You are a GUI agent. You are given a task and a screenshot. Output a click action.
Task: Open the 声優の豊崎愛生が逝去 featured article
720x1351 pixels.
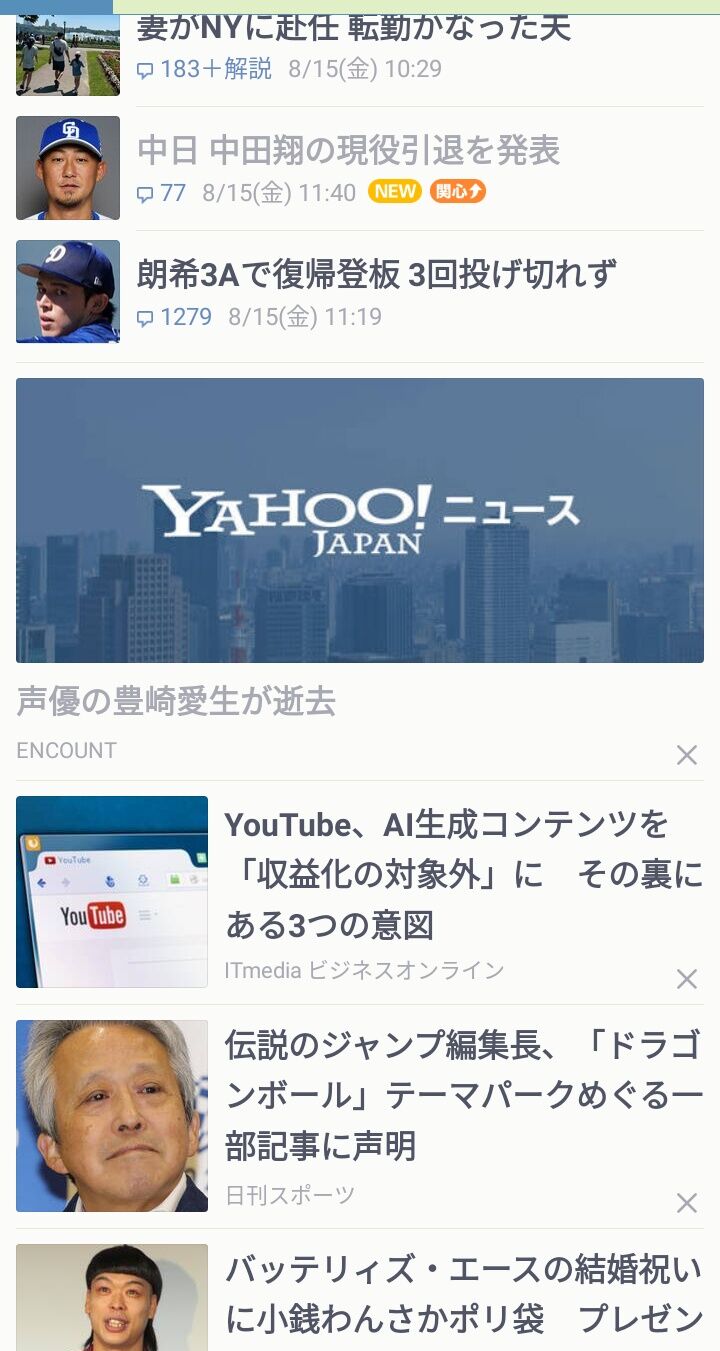(176, 701)
